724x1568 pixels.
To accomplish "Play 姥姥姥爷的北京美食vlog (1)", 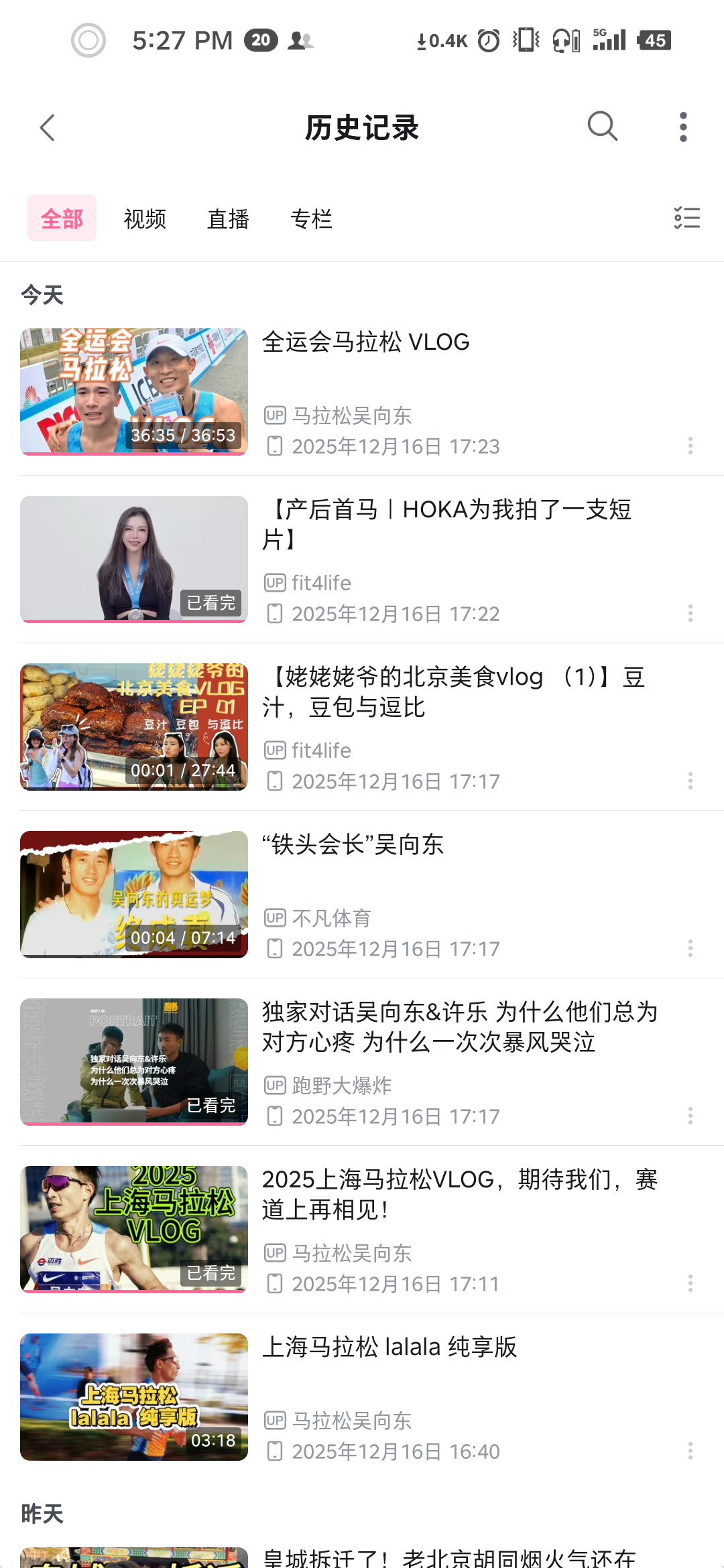I will point(134,726).
